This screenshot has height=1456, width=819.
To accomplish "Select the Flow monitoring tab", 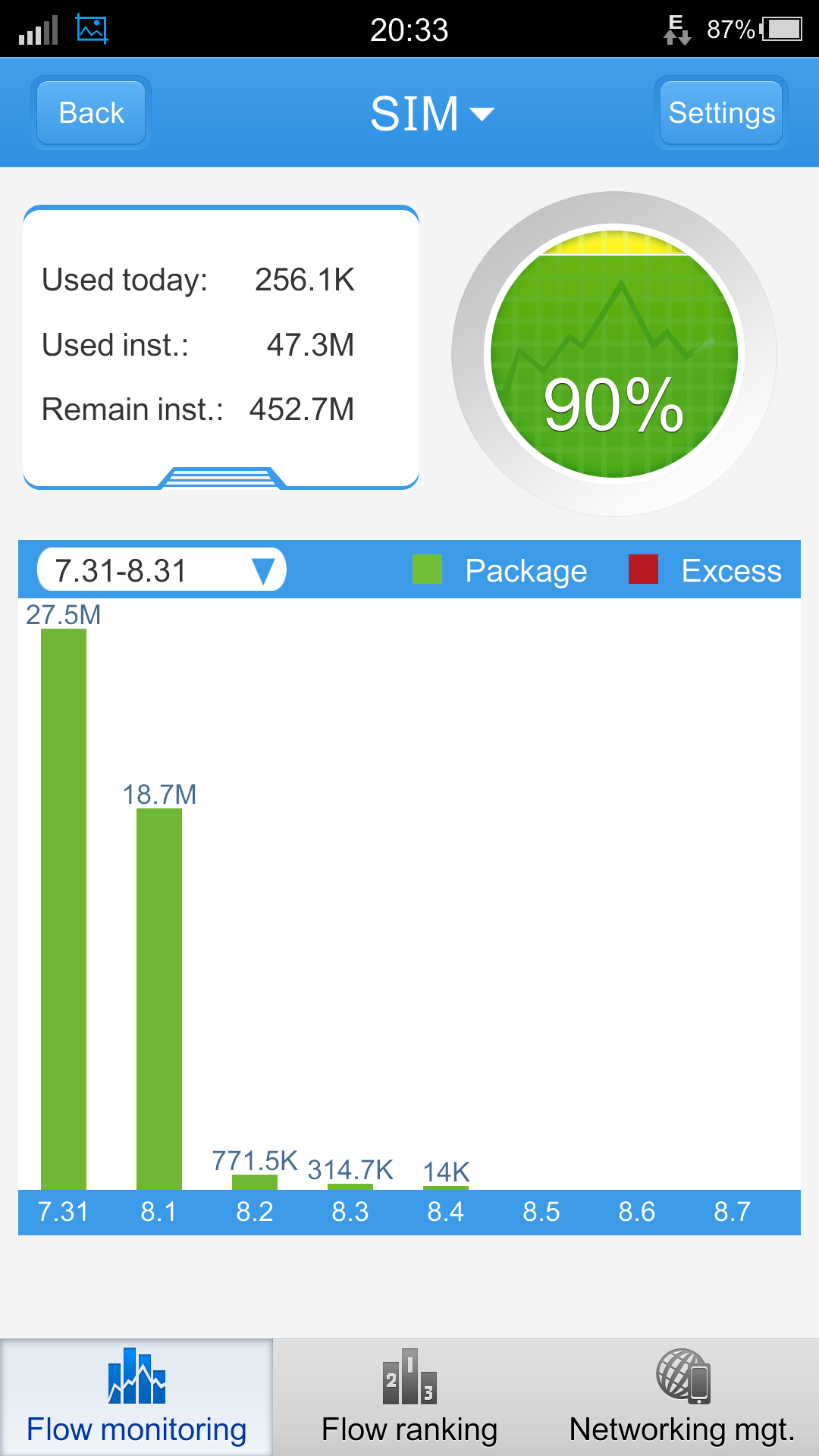I will tap(136, 1398).
